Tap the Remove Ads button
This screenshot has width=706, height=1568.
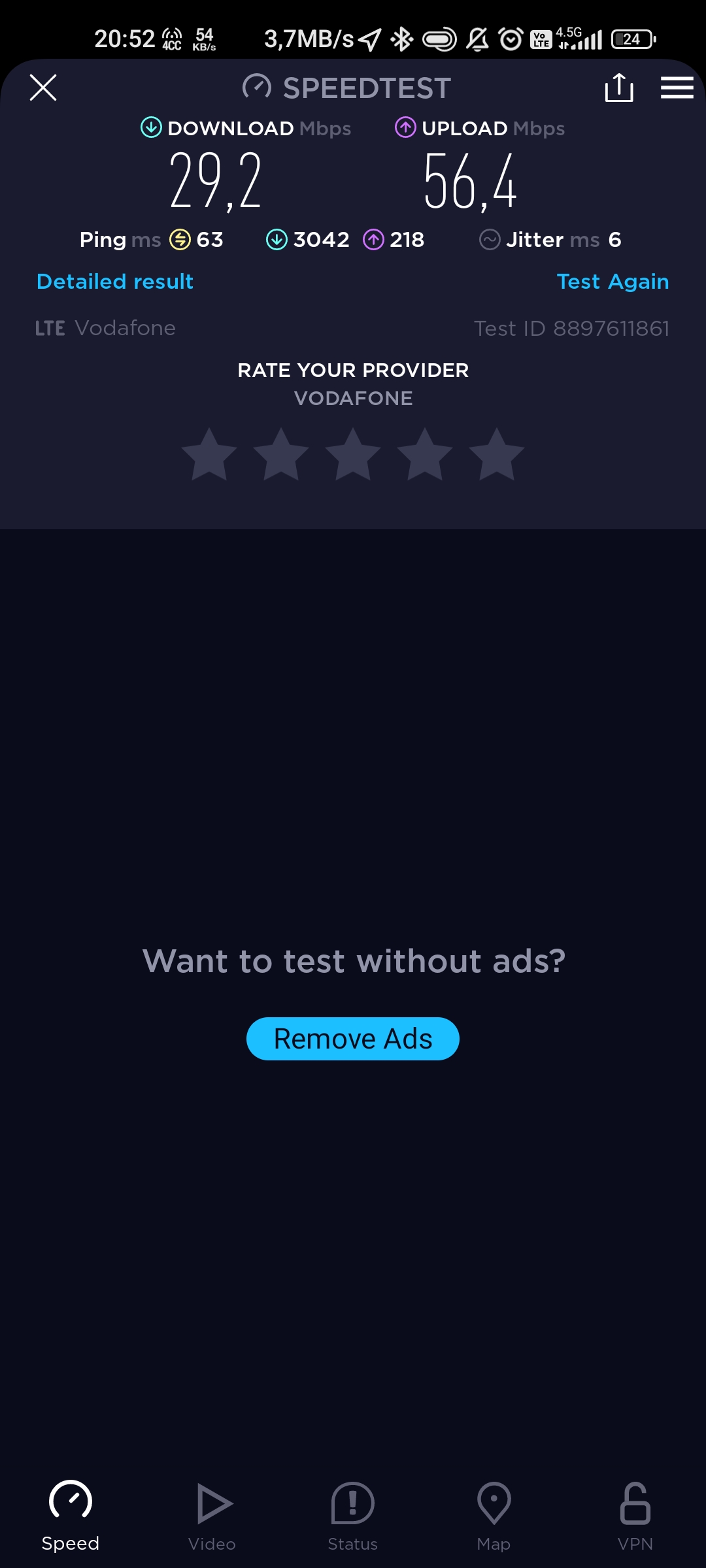pos(353,1039)
